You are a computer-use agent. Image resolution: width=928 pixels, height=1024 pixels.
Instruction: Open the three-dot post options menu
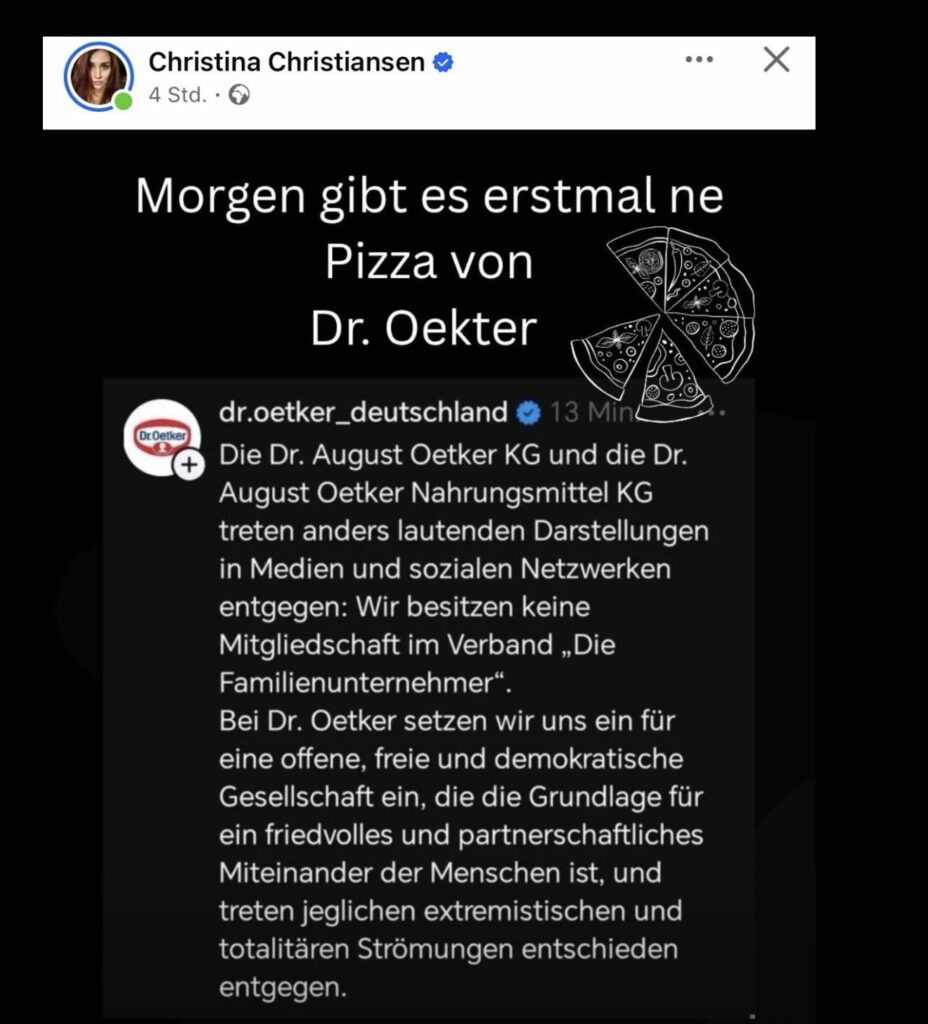tap(699, 60)
